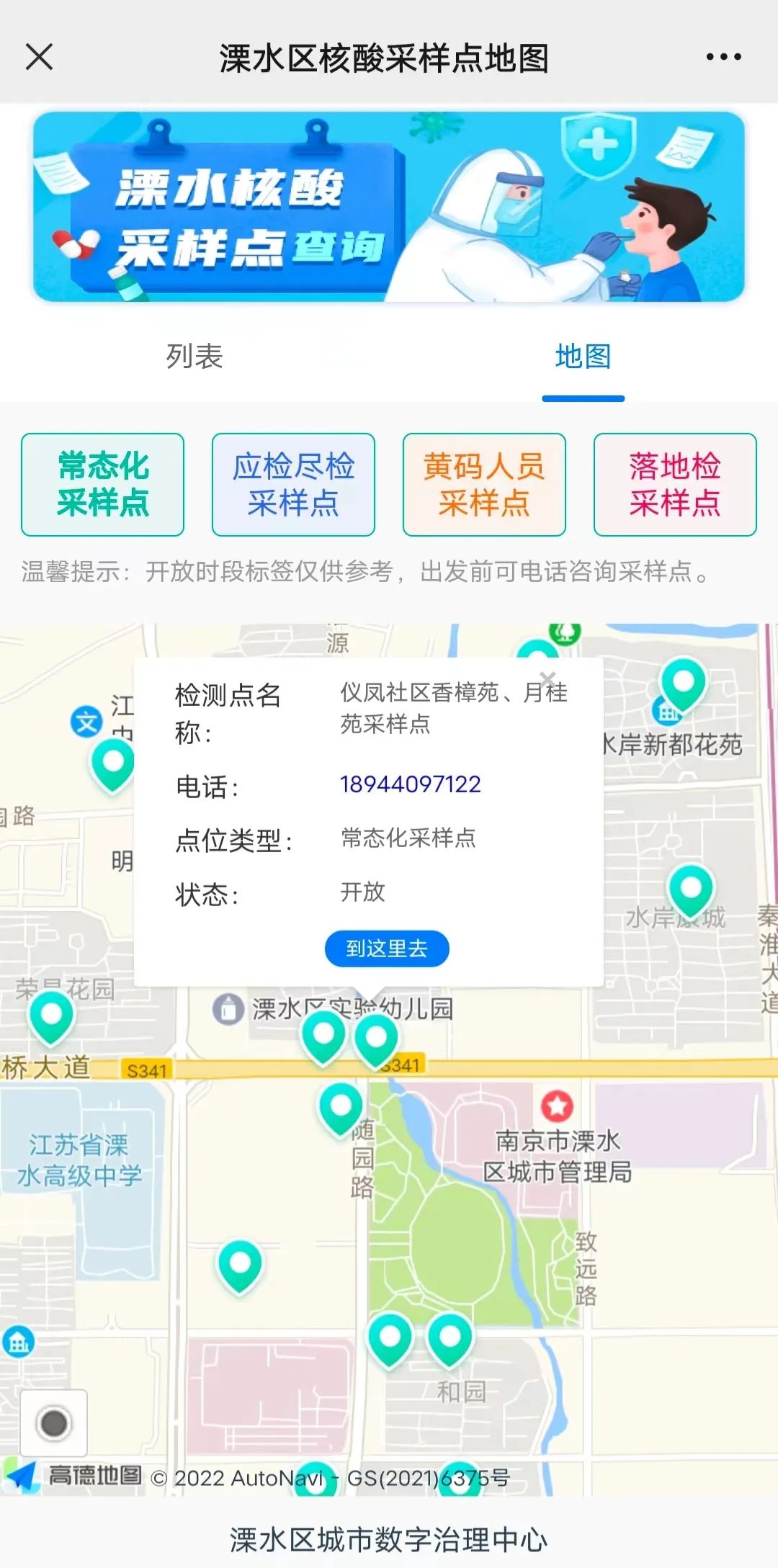Viewport: 778px width, 1568px height.
Task: Select the marker near 水岸新都花苑
Action: (x=683, y=682)
